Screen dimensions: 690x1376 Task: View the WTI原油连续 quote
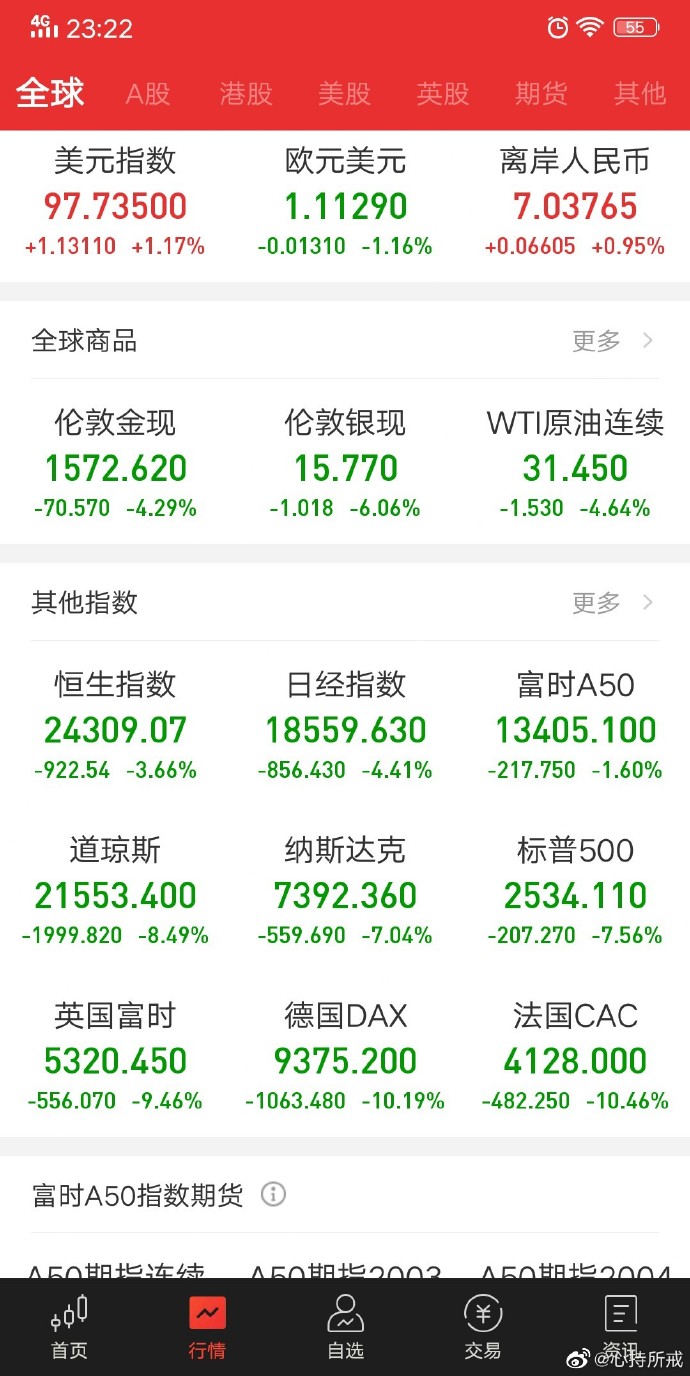(x=575, y=465)
